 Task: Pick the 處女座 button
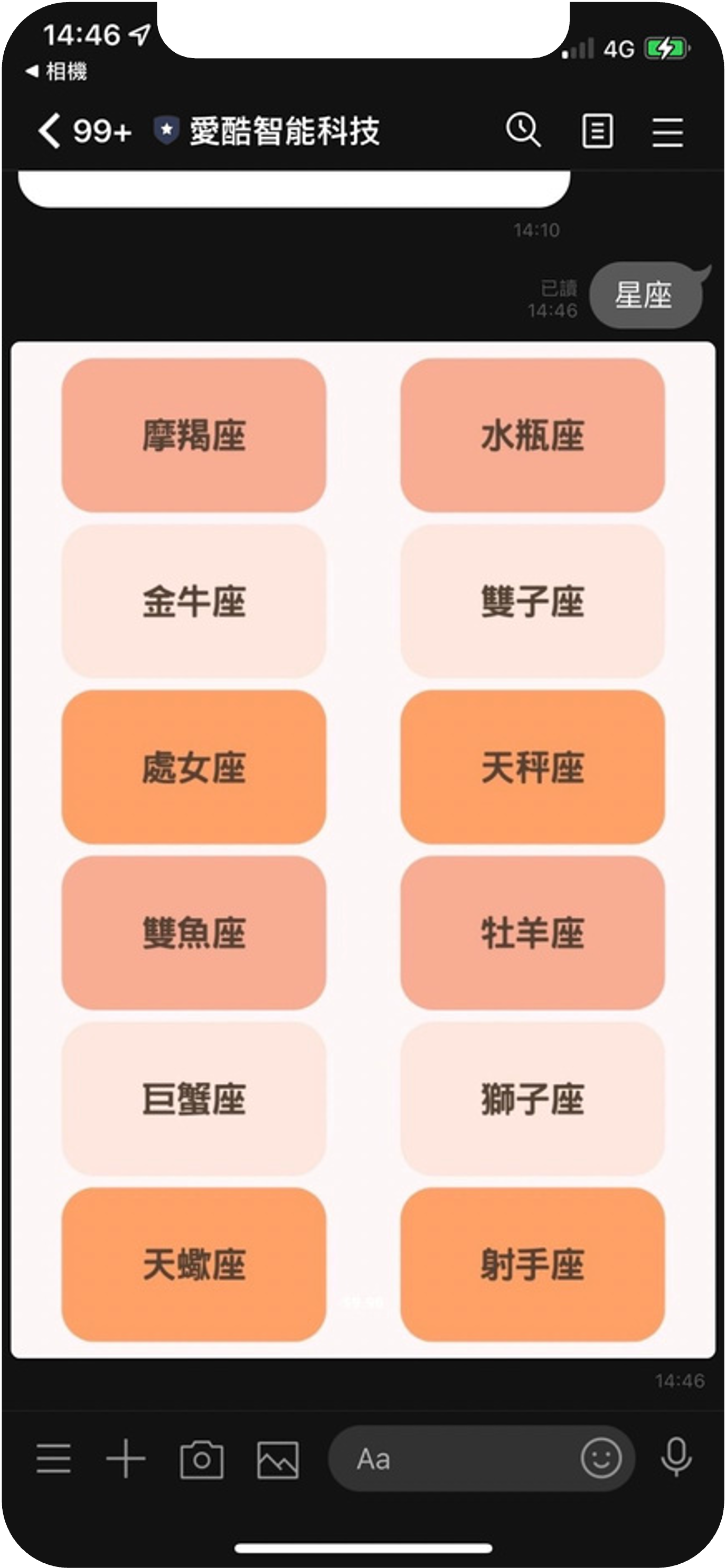click(x=194, y=767)
